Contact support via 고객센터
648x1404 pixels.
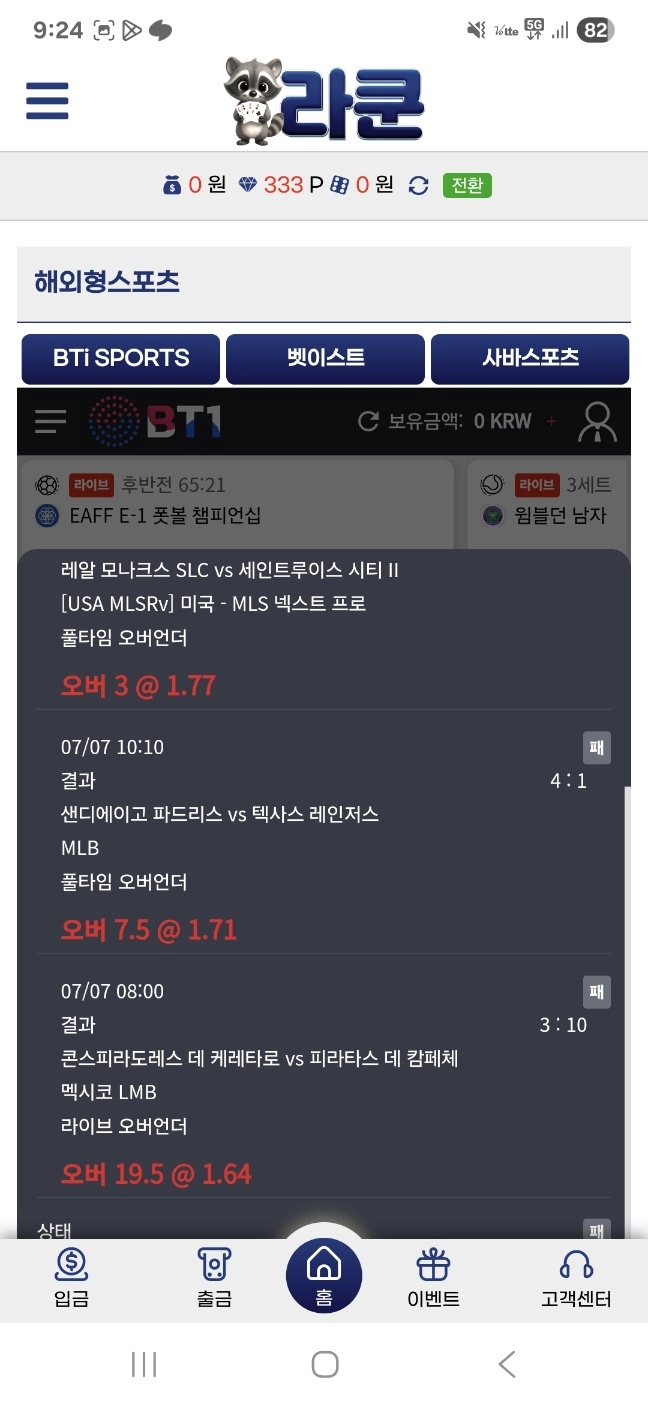coord(576,1279)
